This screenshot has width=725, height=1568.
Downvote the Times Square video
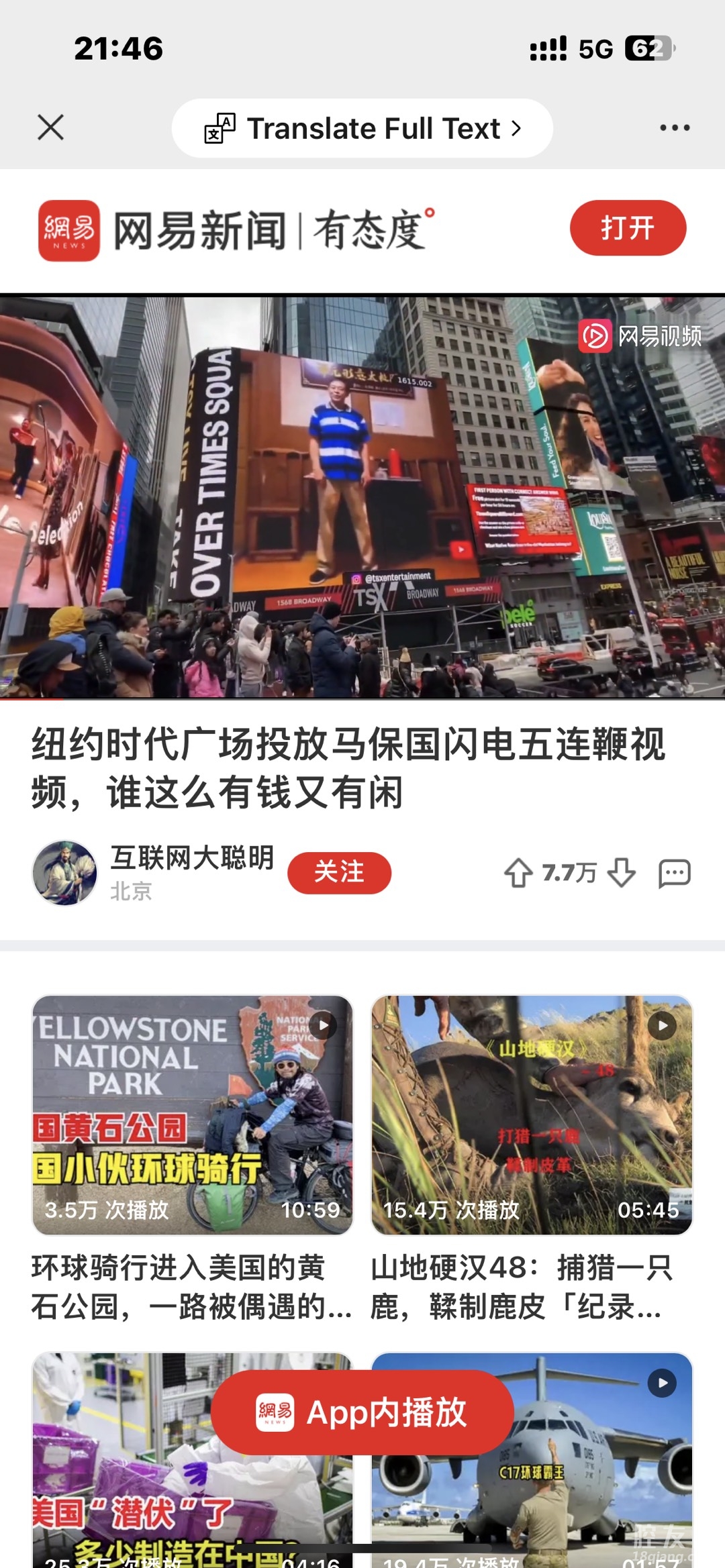tap(621, 873)
